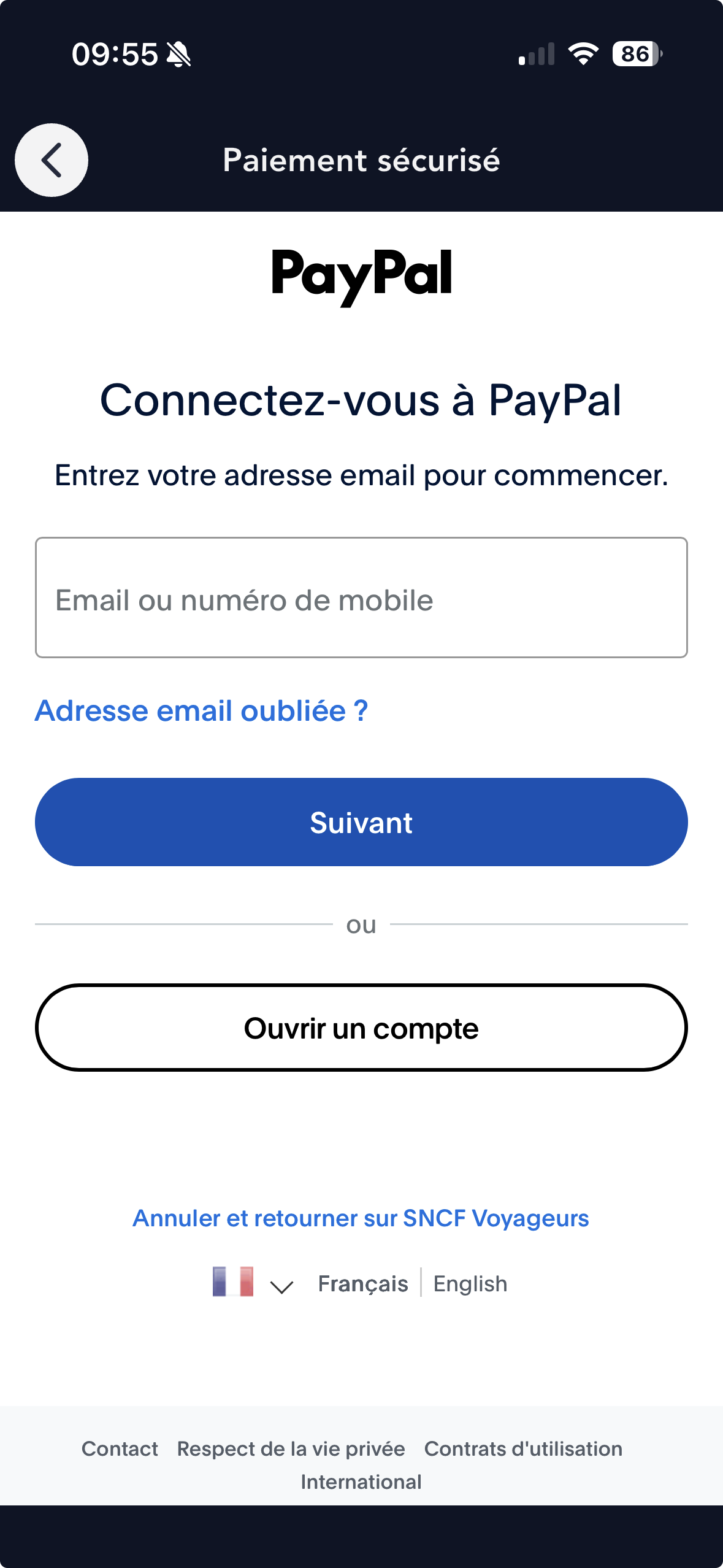This screenshot has width=723, height=1568.
Task: Cancel and return to SNCF Voyageurs
Action: 361,1218
